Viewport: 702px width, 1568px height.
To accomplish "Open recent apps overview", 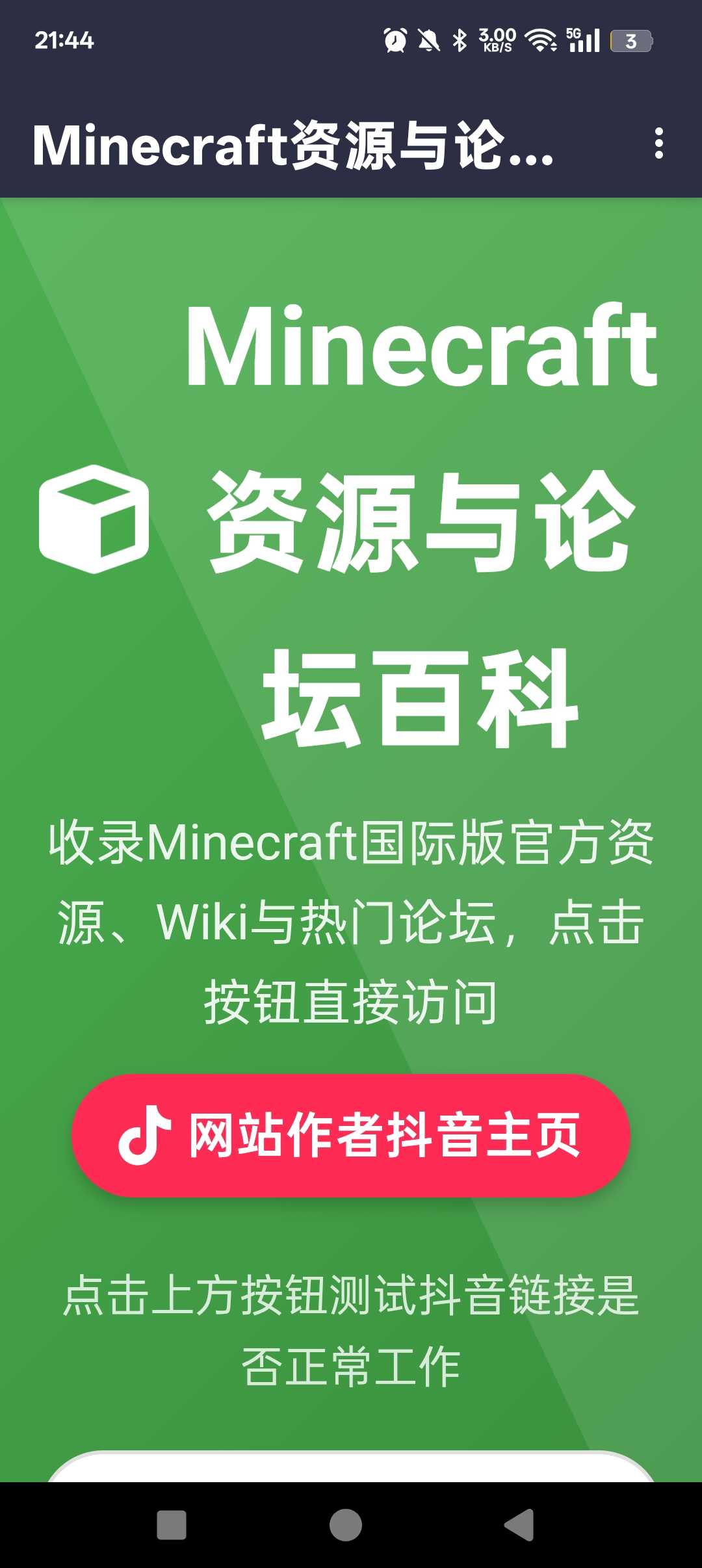I will pyautogui.click(x=172, y=1525).
